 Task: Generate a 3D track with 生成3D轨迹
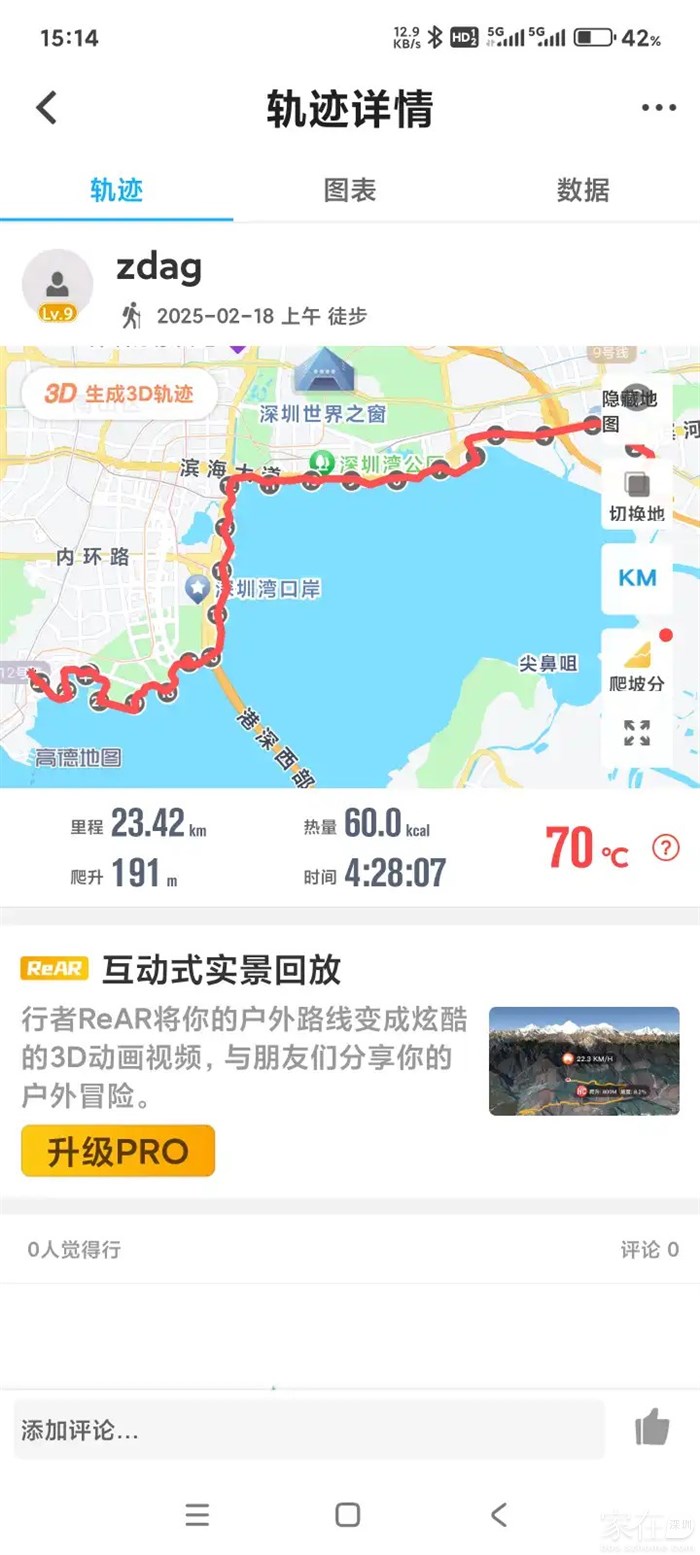coord(120,394)
